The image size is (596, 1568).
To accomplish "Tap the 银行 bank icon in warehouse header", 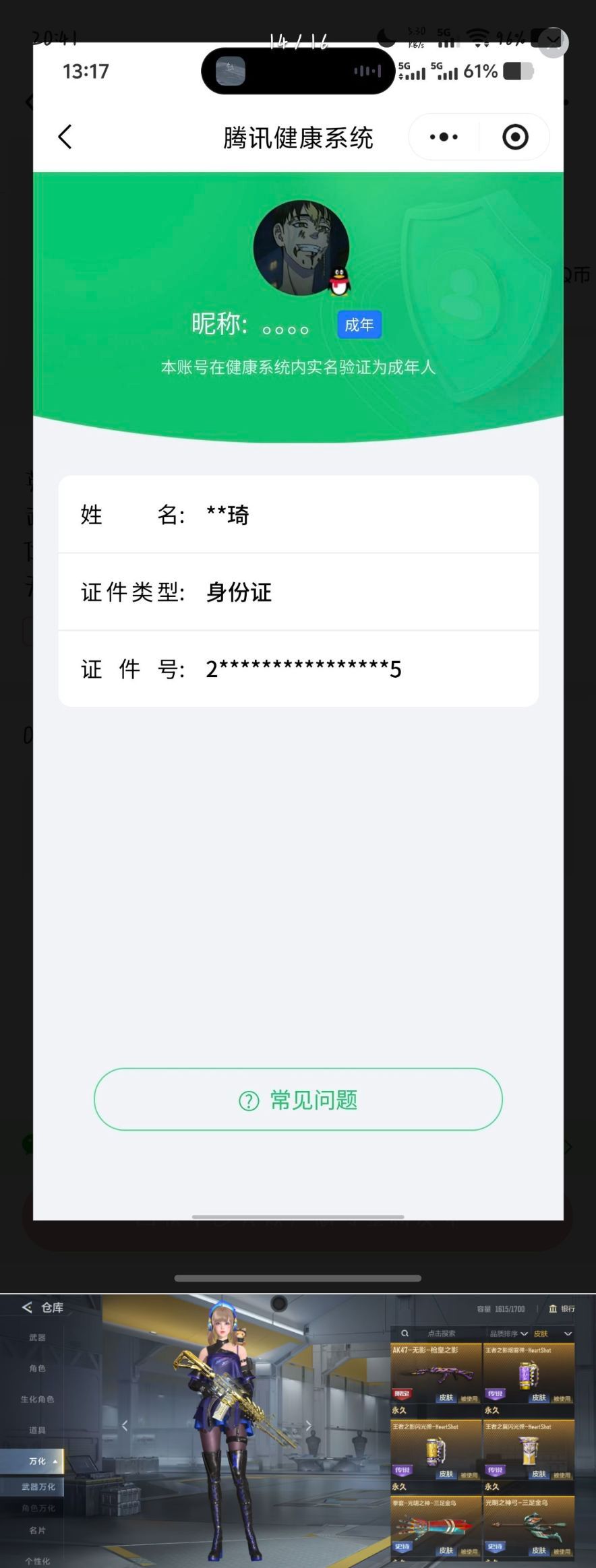I will pyautogui.click(x=553, y=1309).
